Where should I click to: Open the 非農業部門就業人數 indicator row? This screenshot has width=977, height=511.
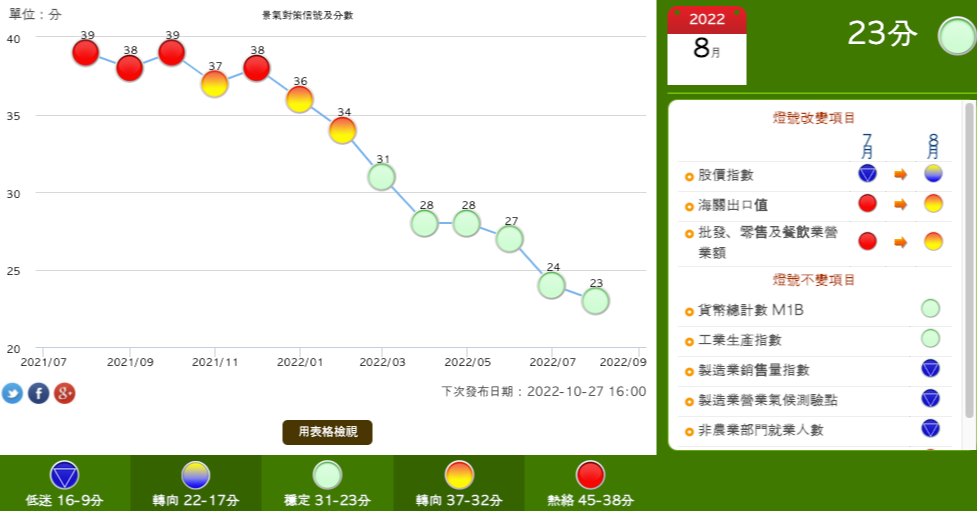pyautogui.click(x=760, y=430)
